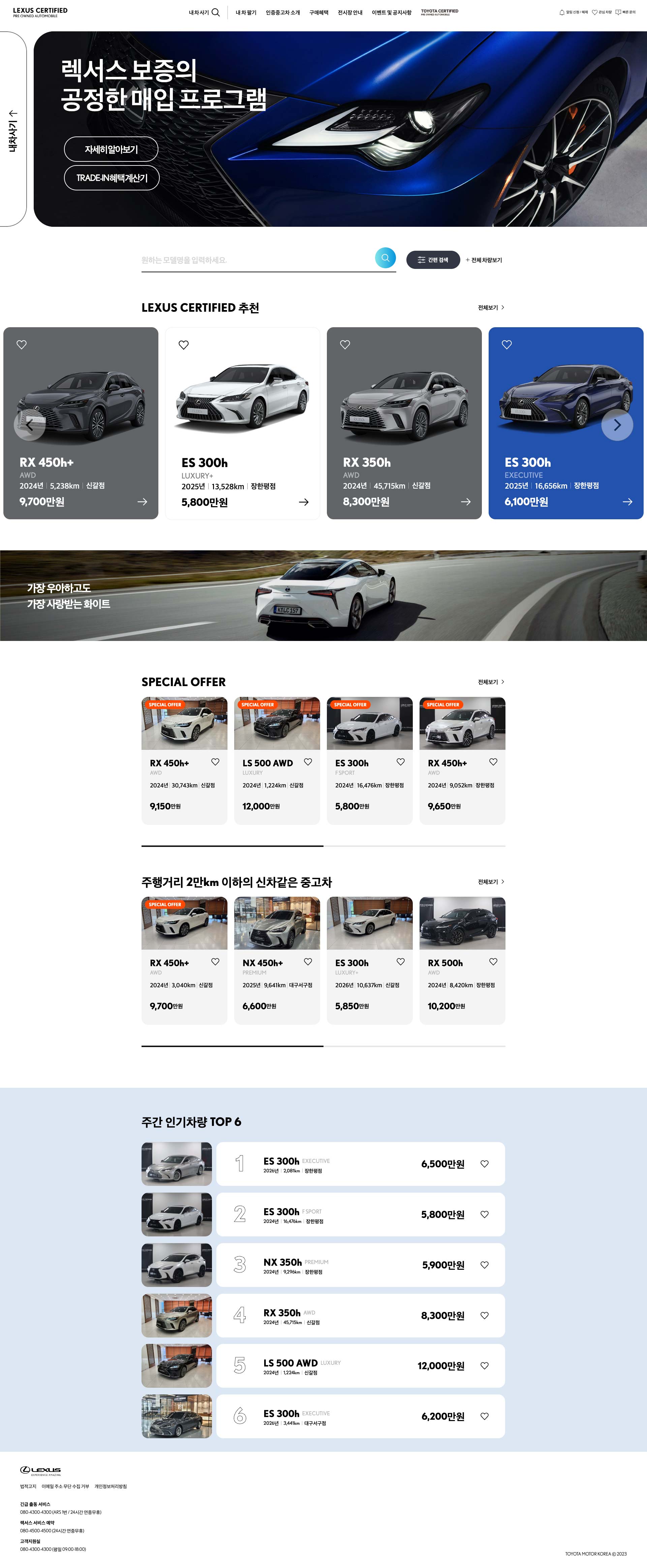The image size is (647, 1568).
Task: Show next recommended cars with right arrow
Action: [617, 425]
